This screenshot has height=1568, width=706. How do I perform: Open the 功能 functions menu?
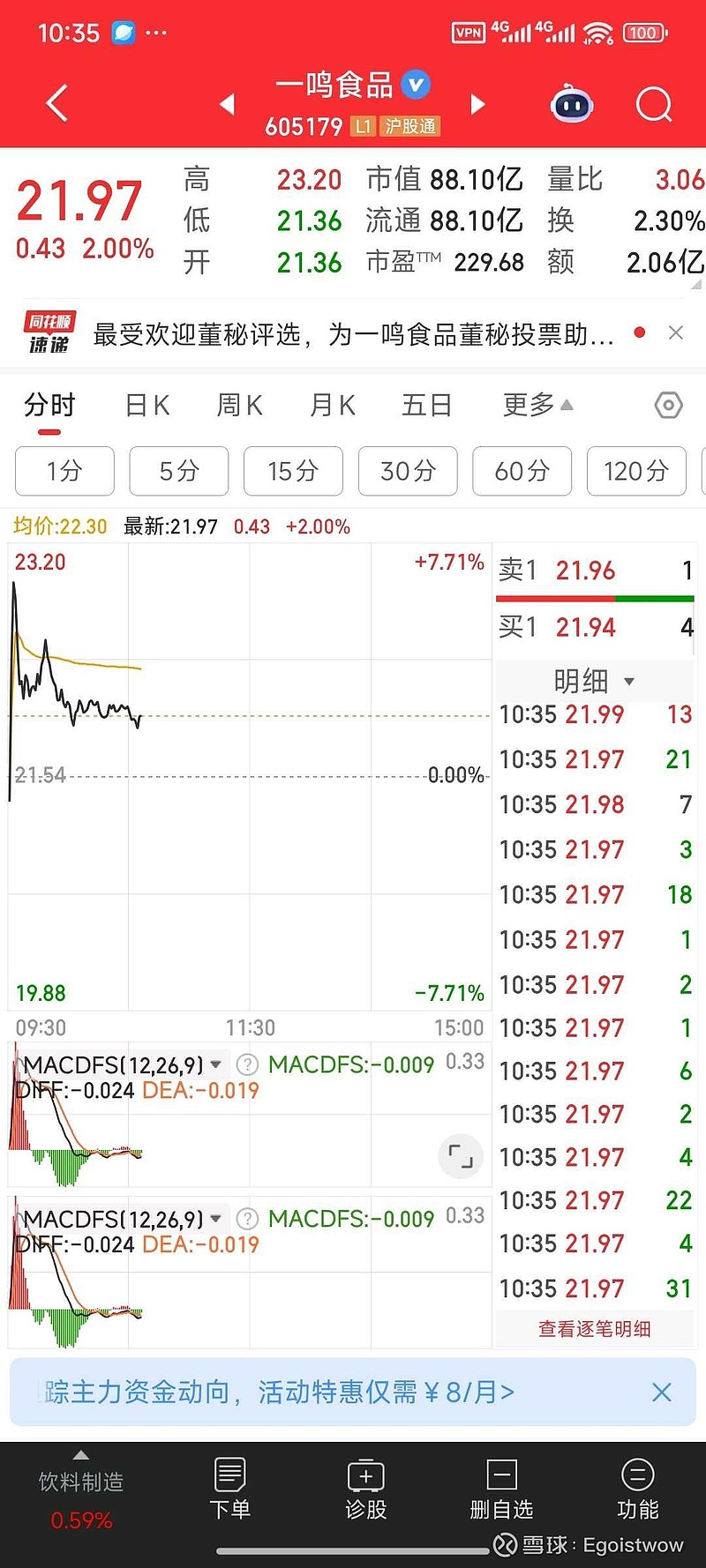coord(637,1490)
